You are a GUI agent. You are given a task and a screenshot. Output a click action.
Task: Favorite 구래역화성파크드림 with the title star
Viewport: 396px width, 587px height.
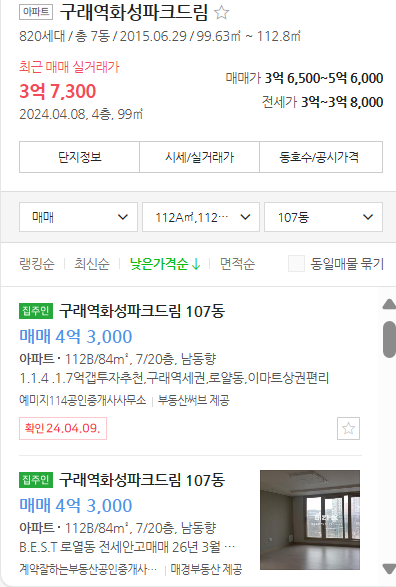click(222, 12)
